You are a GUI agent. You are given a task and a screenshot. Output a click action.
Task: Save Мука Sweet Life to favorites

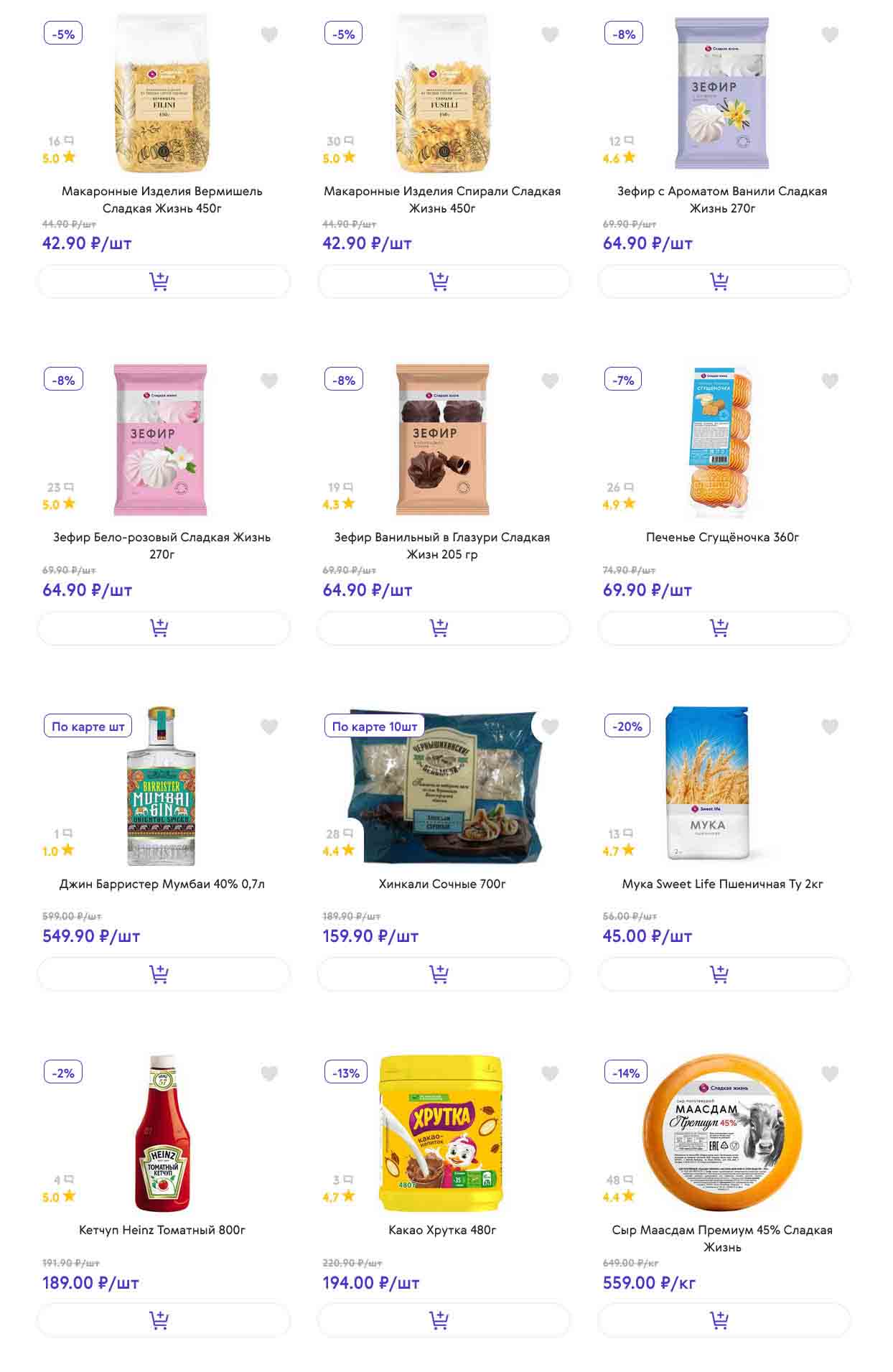click(830, 727)
